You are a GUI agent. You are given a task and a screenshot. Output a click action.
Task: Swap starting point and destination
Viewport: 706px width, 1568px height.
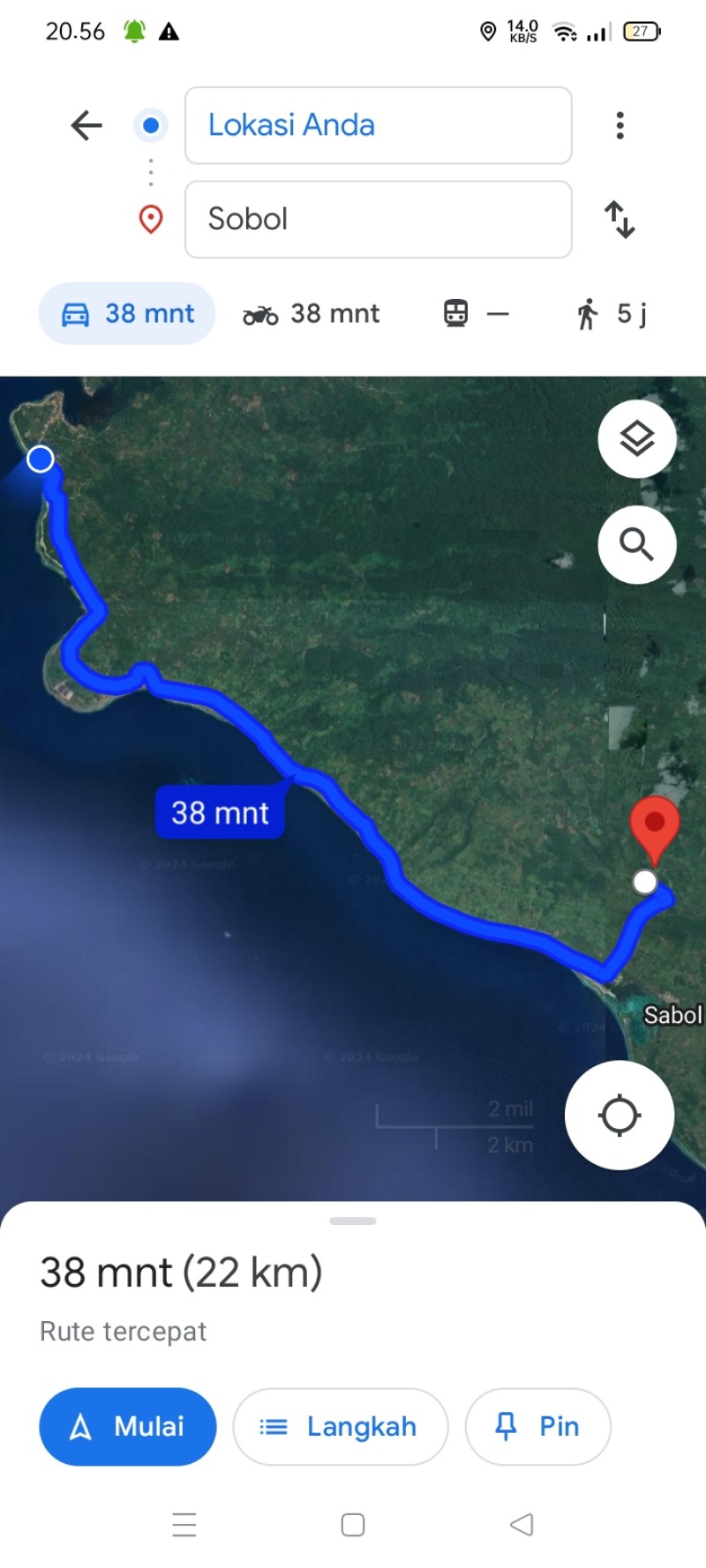pos(620,220)
